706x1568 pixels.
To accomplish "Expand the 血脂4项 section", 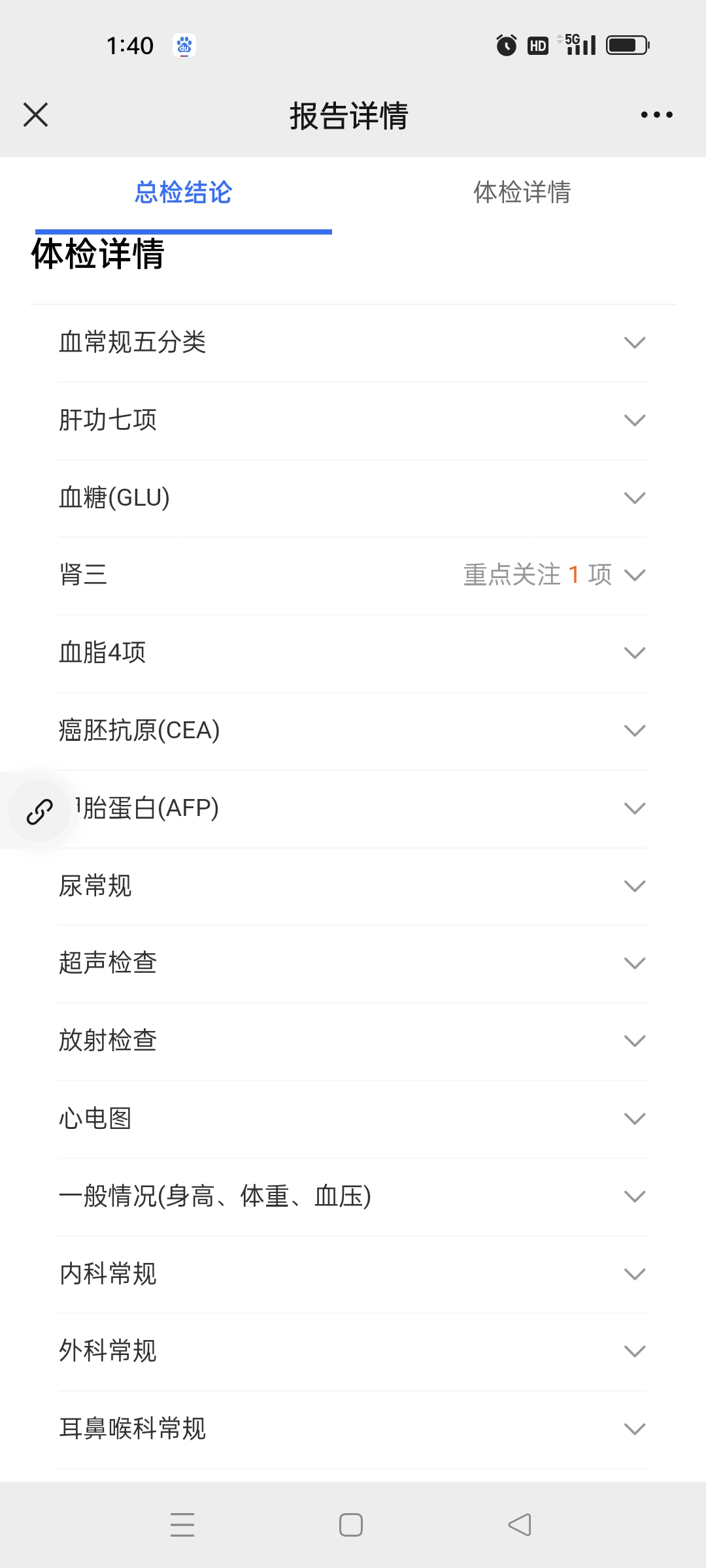I will [x=353, y=653].
